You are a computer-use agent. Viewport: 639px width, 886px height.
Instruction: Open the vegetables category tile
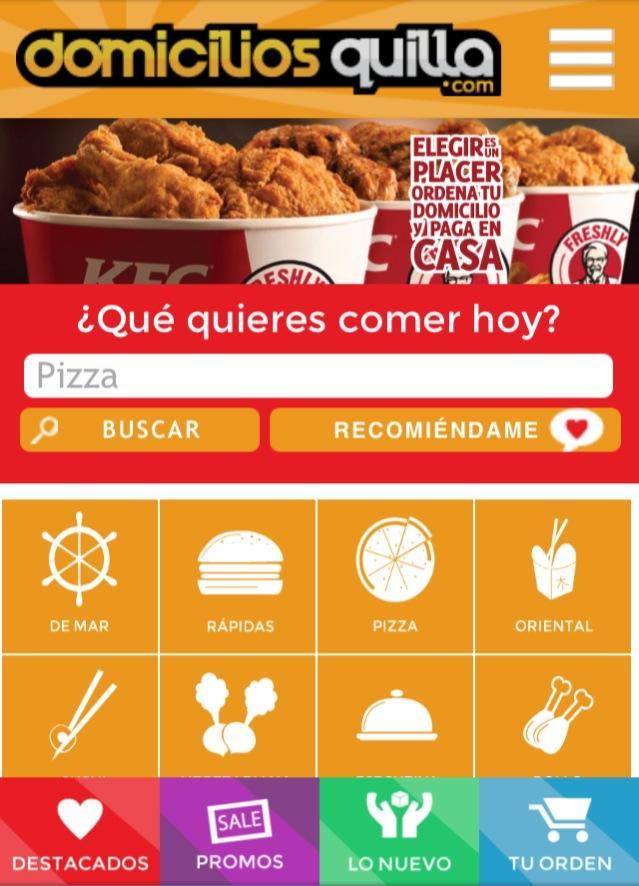click(x=239, y=715)
